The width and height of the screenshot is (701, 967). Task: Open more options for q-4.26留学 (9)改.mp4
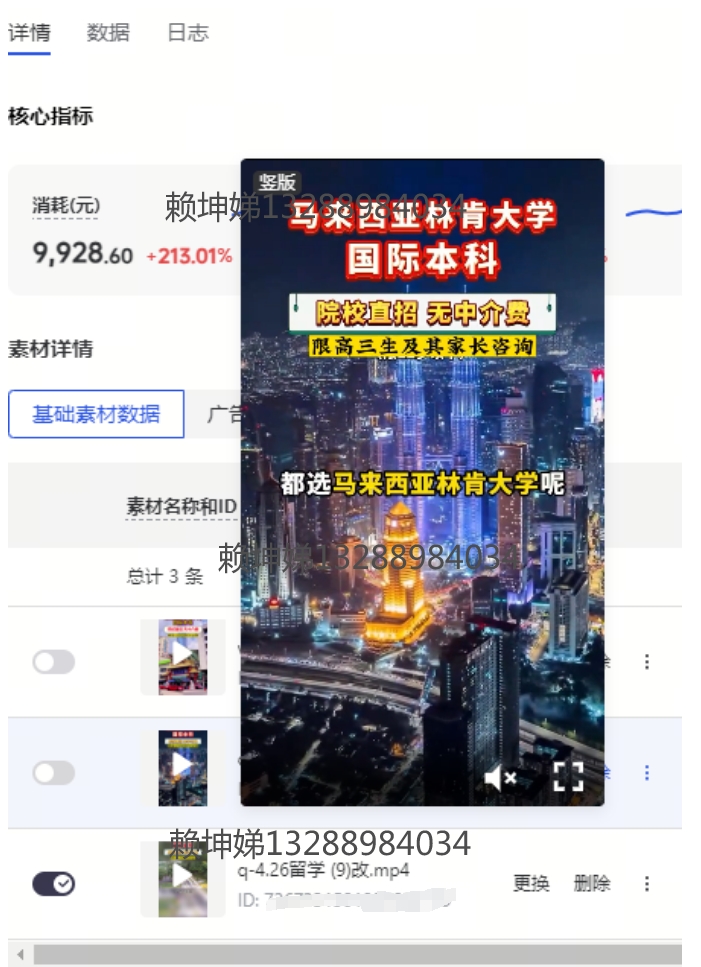click(647, 883)
